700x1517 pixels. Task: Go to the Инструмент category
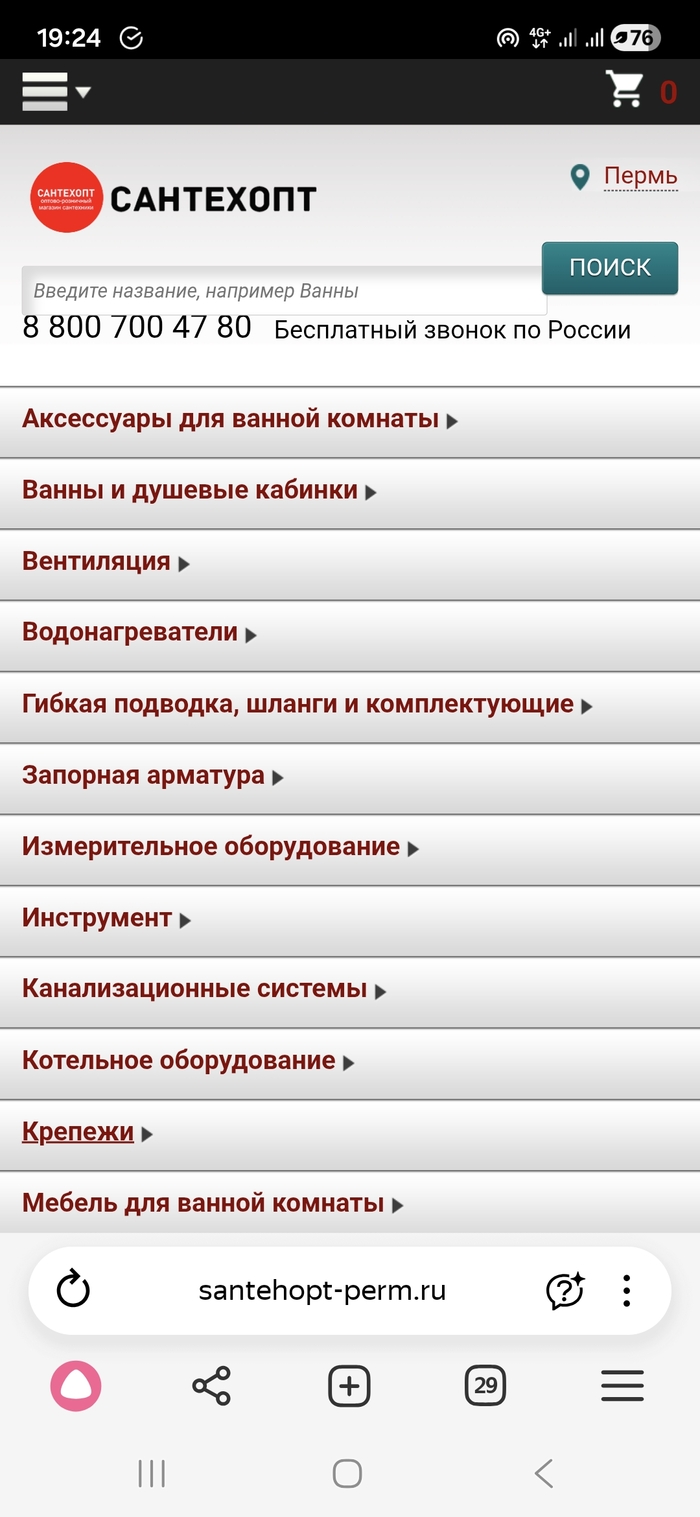point(97,917)
